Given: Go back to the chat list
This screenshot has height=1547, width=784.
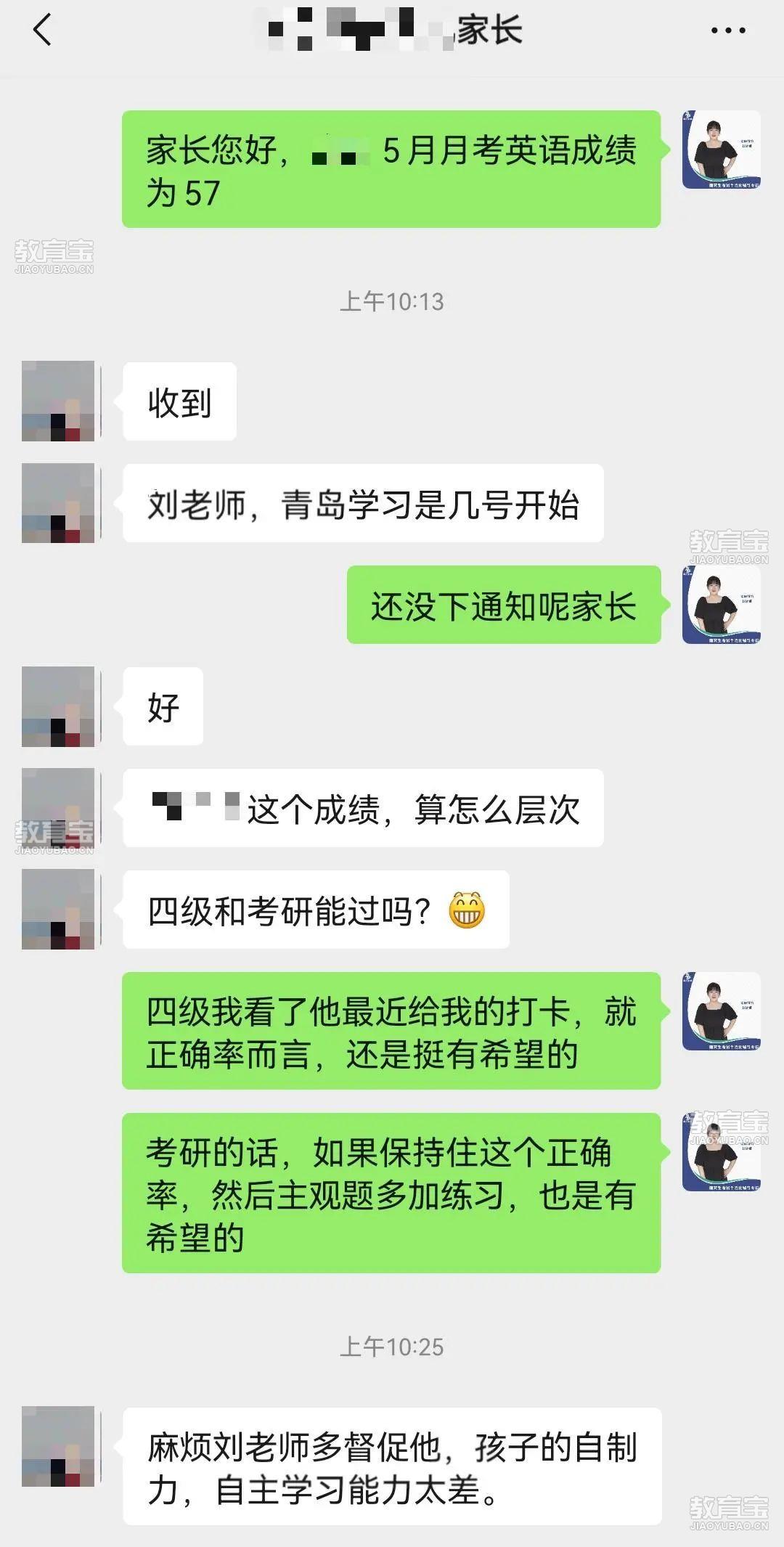Looking at the screenshot, I should [43, 30].
